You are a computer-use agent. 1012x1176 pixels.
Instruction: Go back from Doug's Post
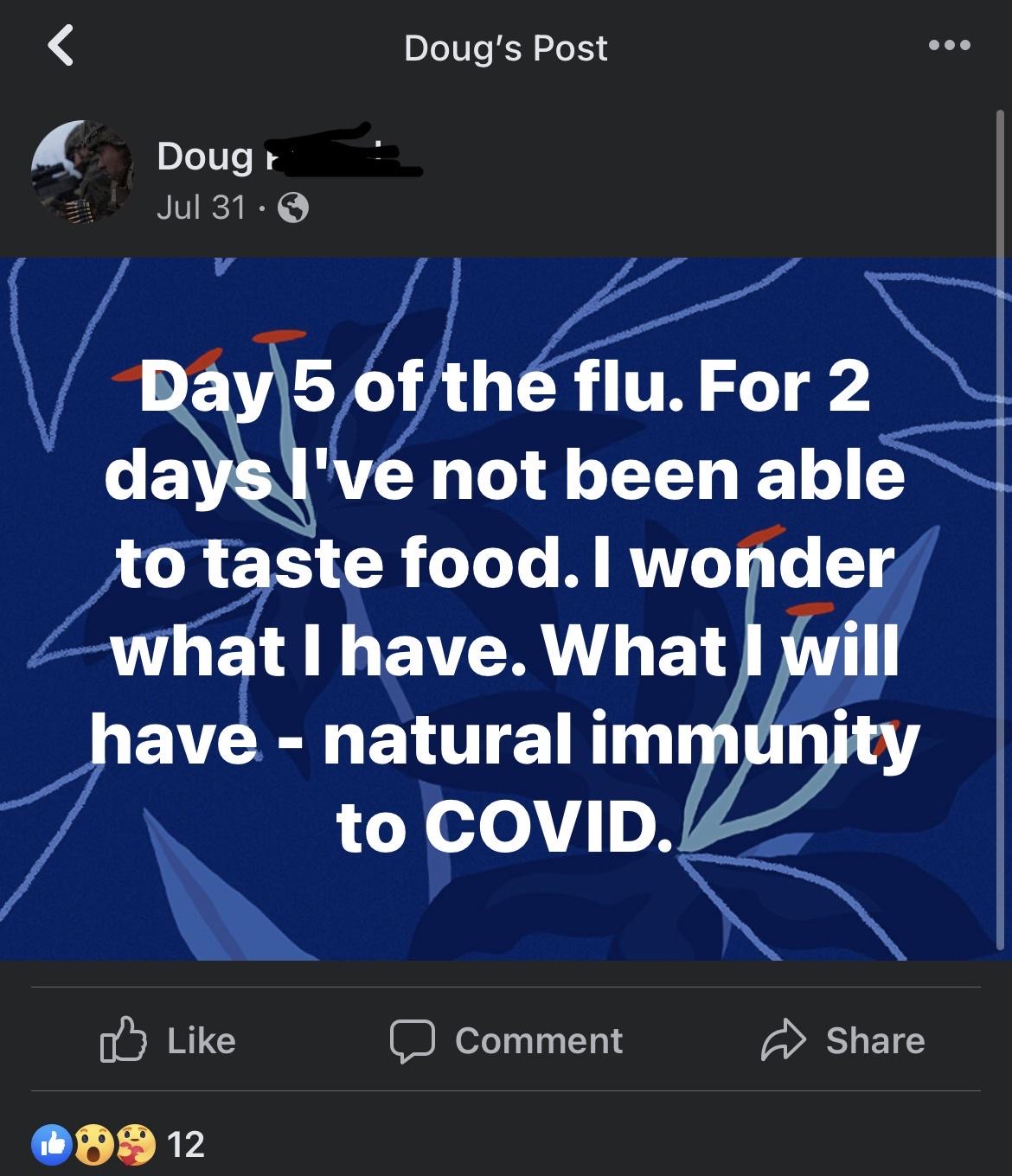61,46
